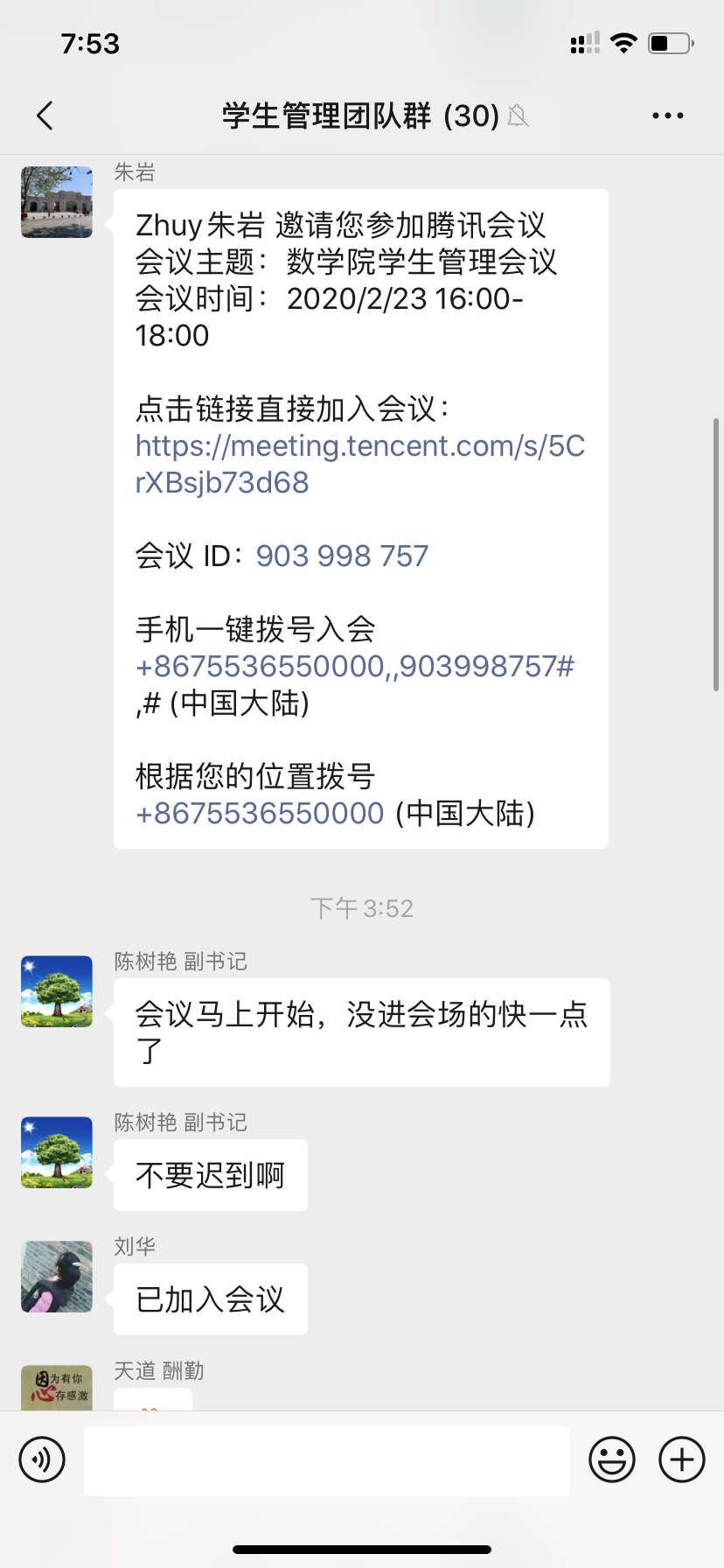The image size is (724, 1568).
Task: Go back from the group chat
Action: pyautogui.click(x=45, y=115)
